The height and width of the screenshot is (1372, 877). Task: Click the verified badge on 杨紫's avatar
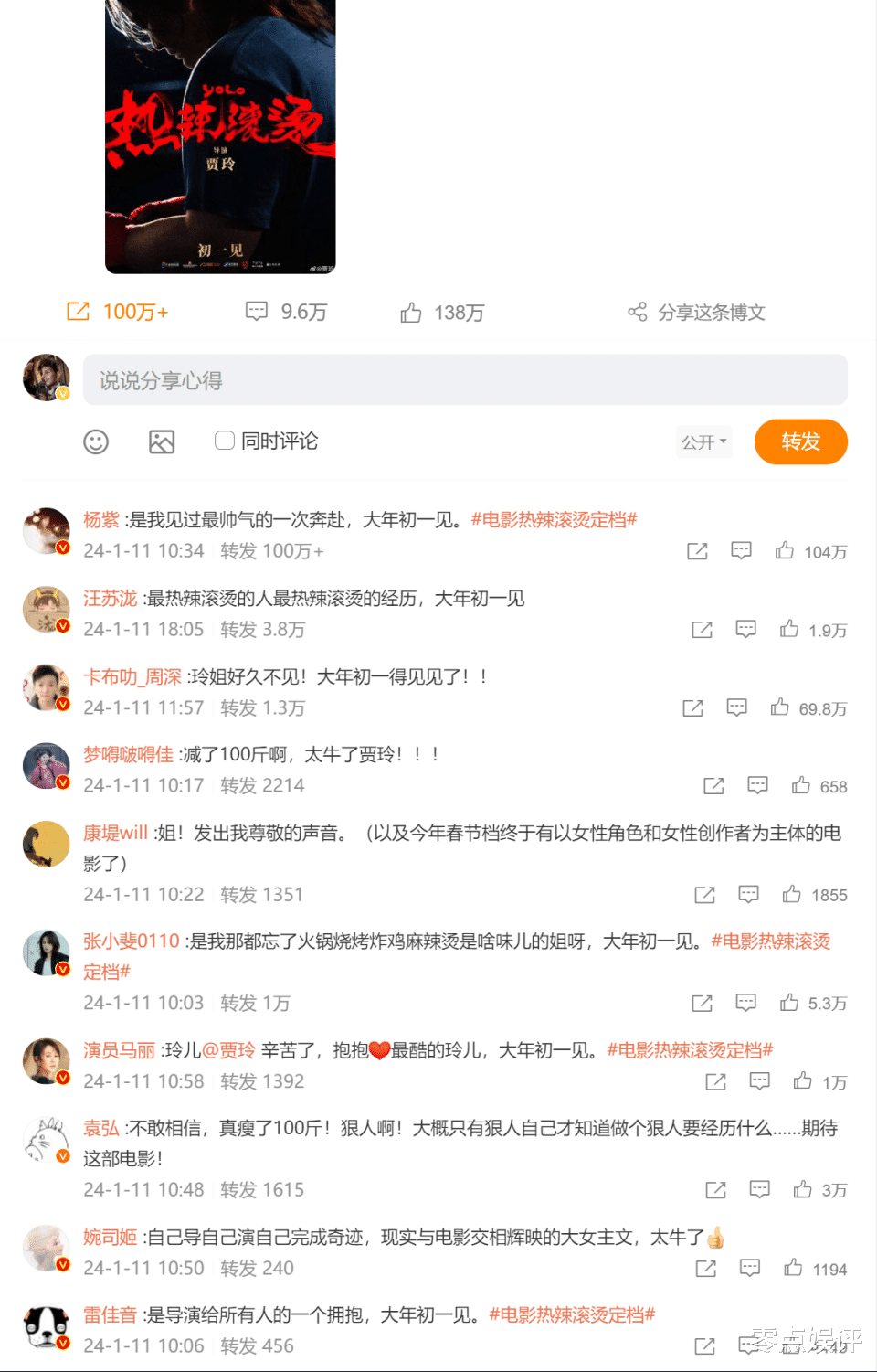[x=62, y=547]
